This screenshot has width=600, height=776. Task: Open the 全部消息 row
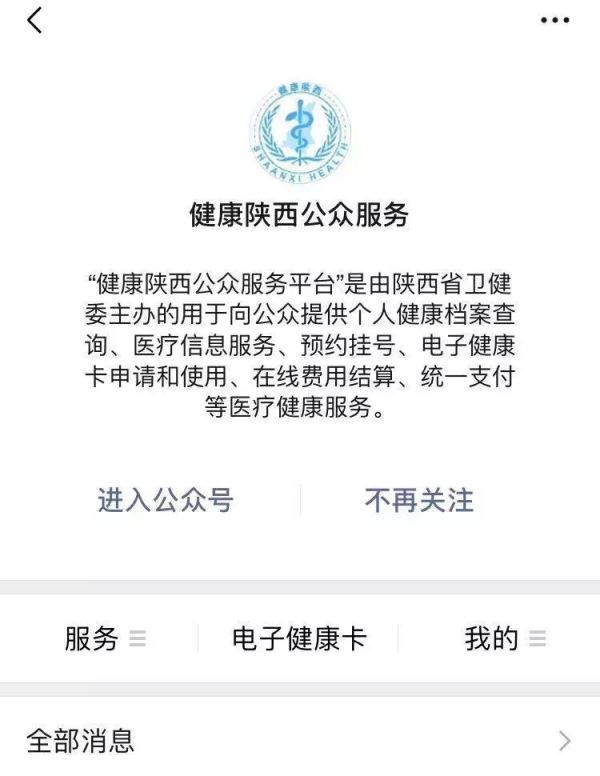tap(300, 741)
